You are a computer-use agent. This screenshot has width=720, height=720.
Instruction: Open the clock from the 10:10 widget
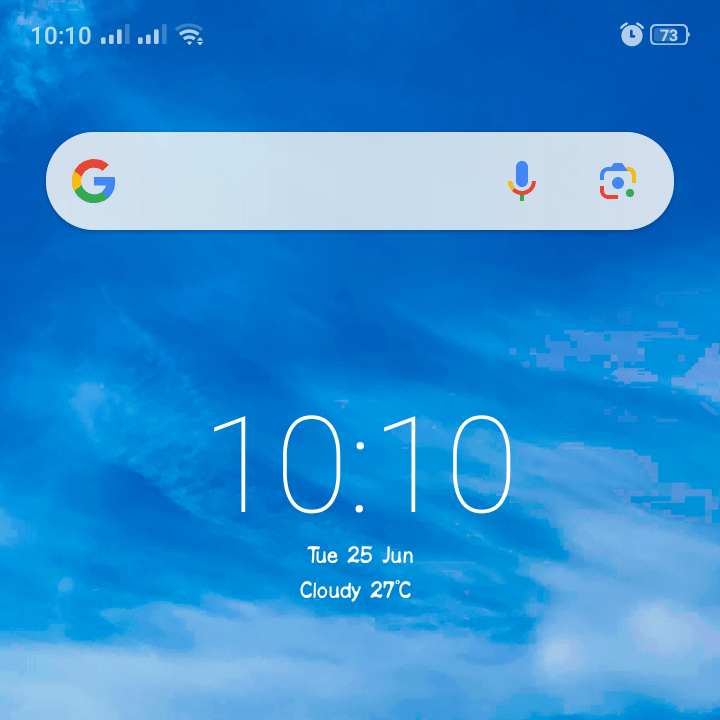360,465
